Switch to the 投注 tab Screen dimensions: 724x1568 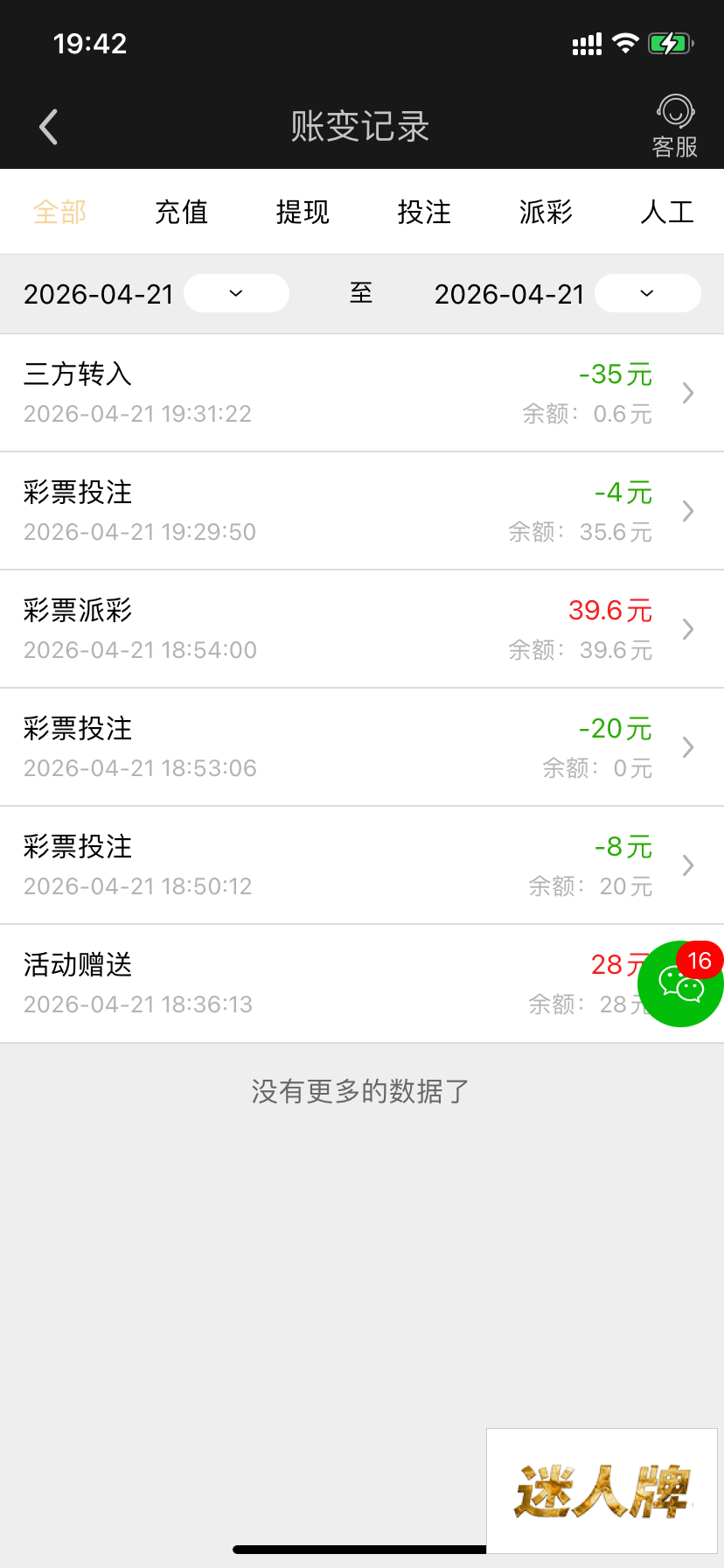[x=424, y=212]
